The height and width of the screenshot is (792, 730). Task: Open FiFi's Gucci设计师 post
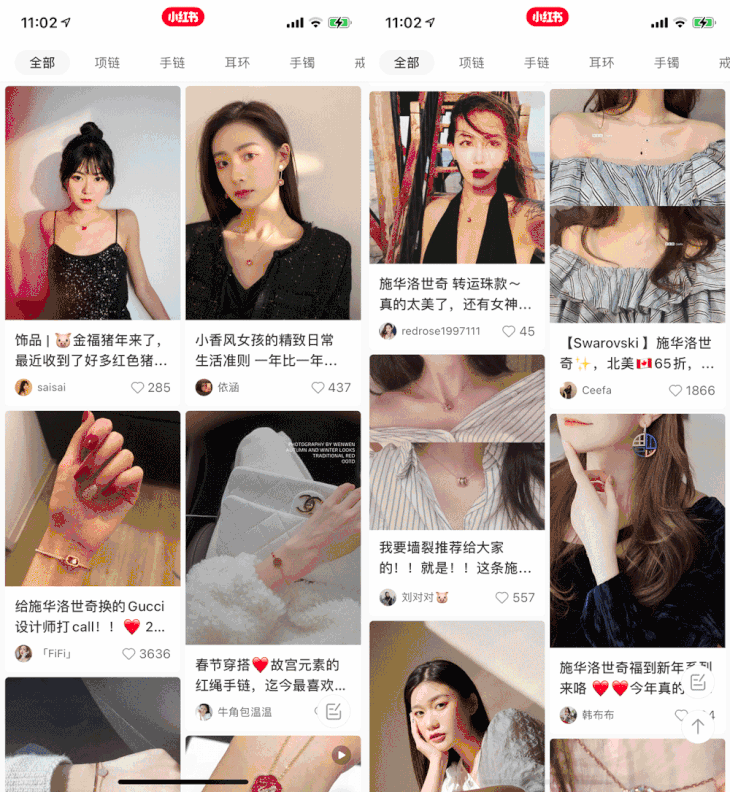92,498
